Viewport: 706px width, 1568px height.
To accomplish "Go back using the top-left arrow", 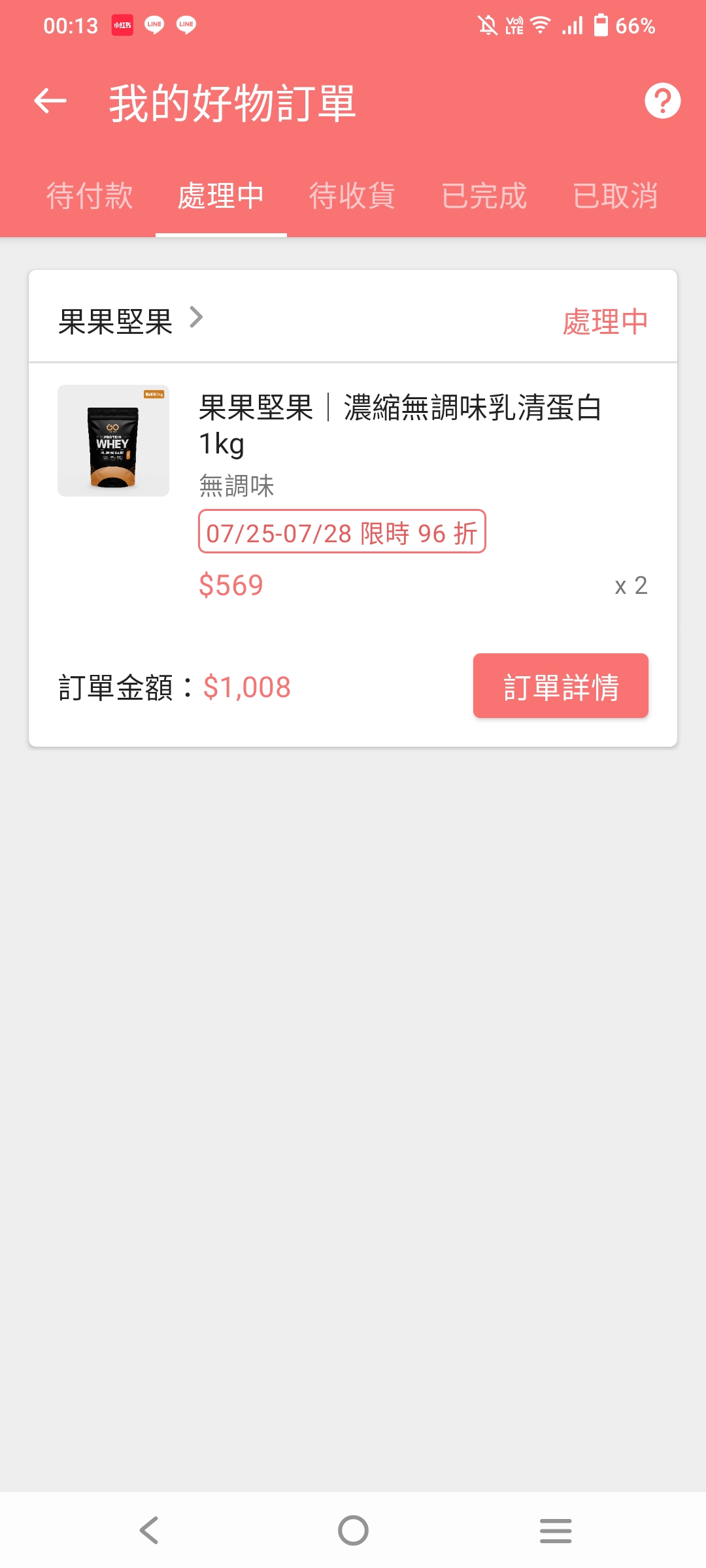I will [x=50, y=101].
